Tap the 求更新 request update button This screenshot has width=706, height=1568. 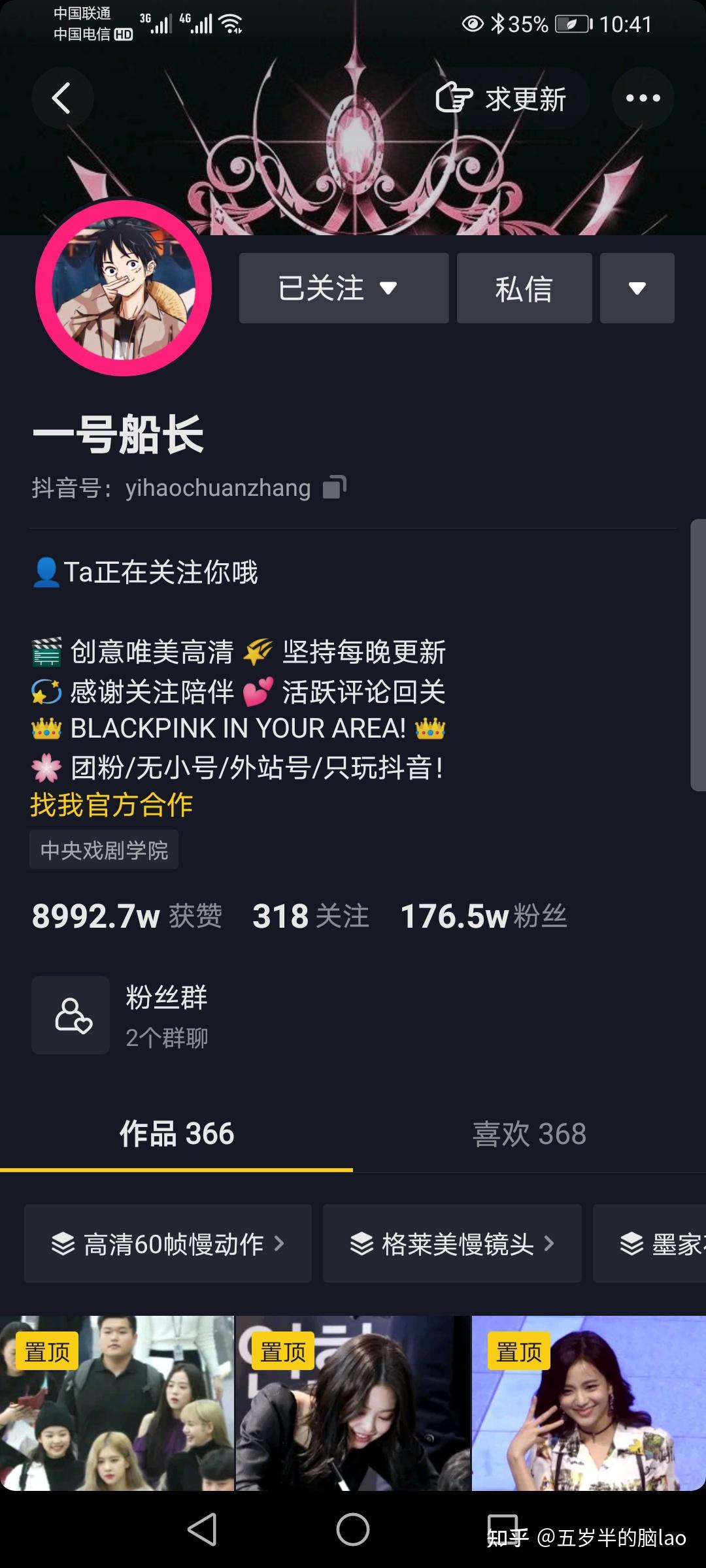(502, 99)
